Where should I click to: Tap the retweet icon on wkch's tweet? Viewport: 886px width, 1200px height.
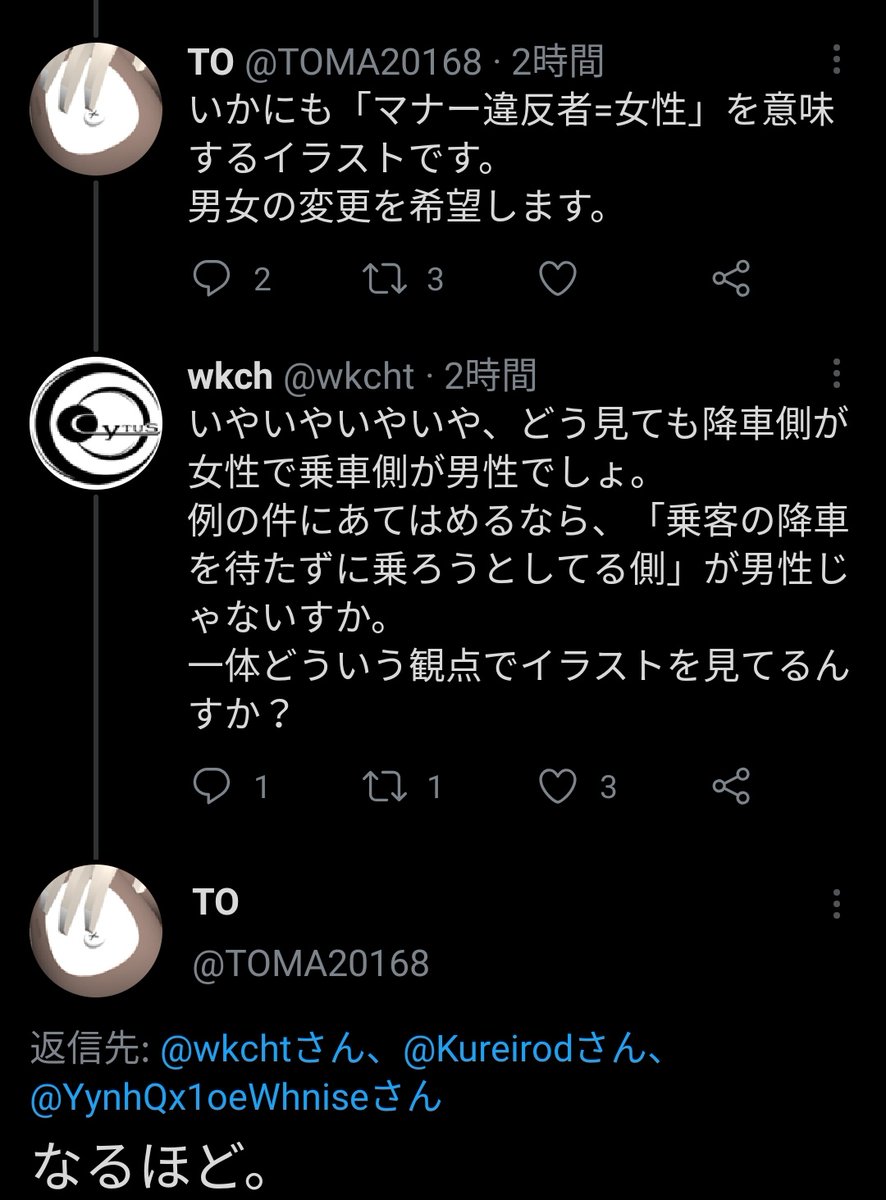384,787
